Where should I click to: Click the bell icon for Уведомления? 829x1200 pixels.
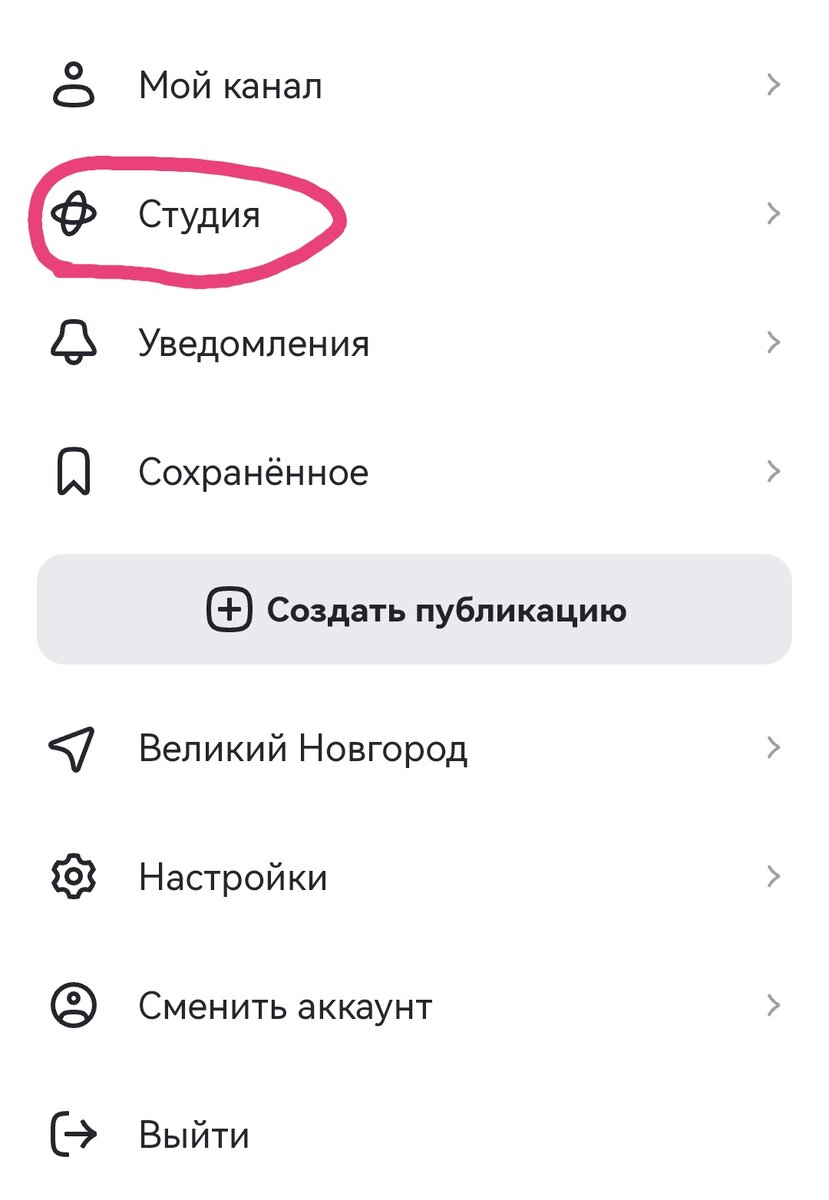[72, 342]
